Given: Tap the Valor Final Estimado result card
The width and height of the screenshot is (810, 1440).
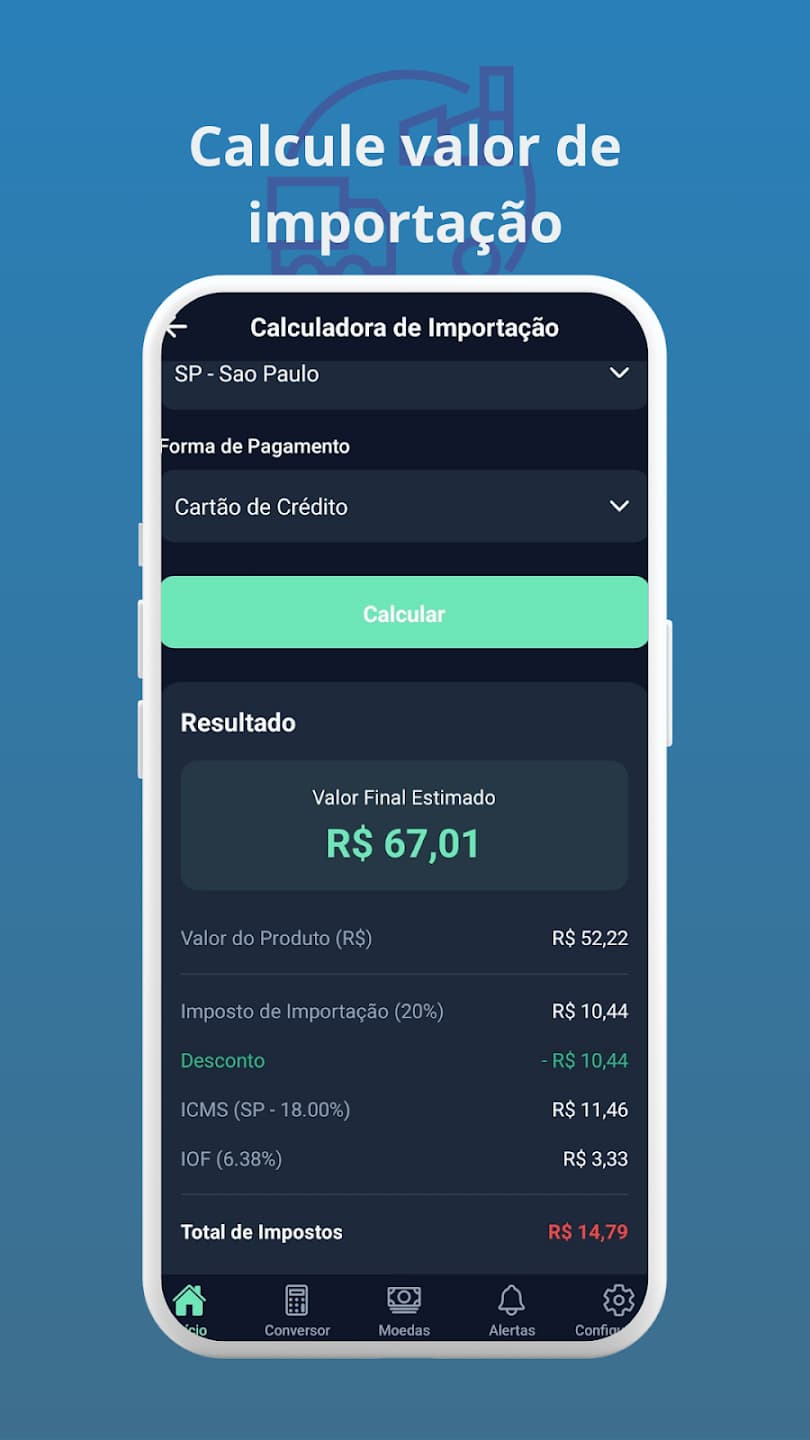Looking at the screenshot, I should pos(404,824).
